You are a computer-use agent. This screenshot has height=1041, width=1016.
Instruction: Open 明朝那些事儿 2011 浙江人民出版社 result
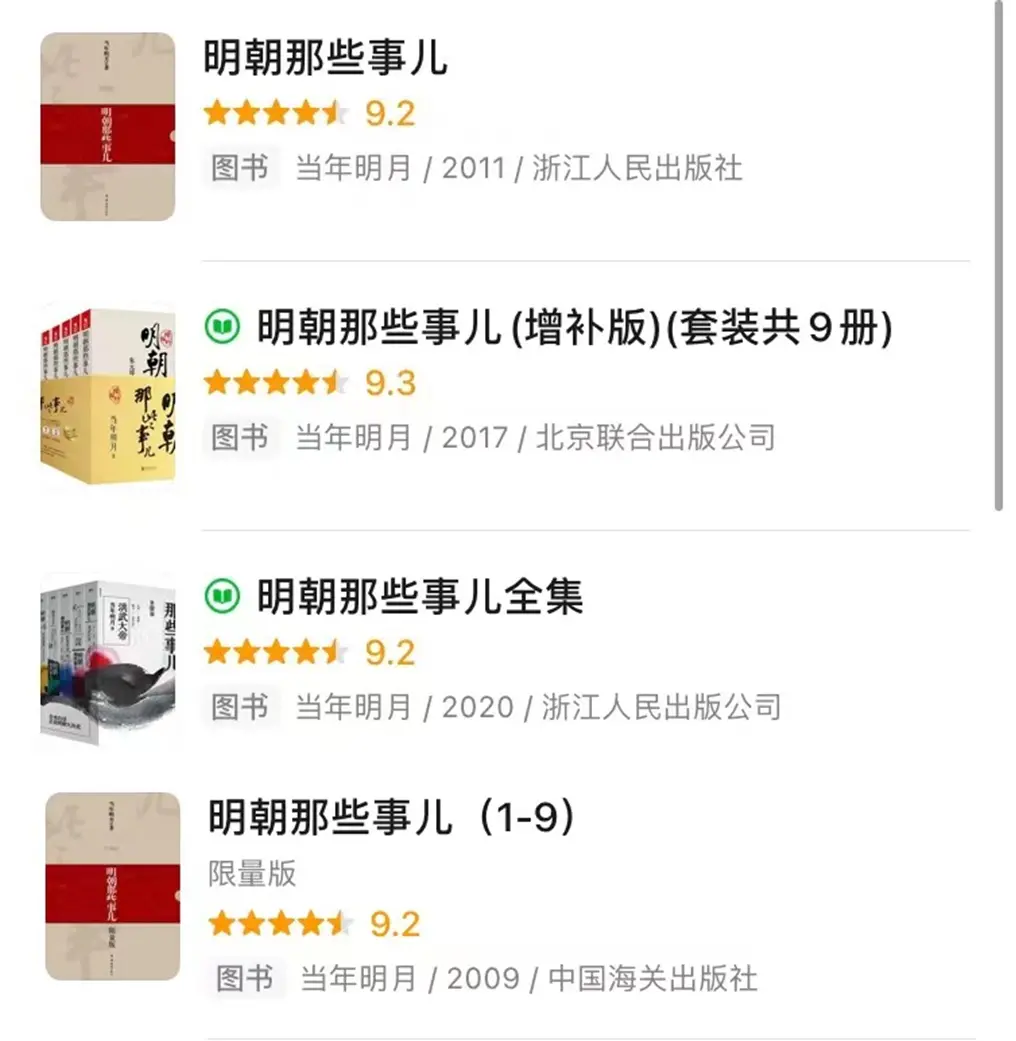tap(325, 58)
